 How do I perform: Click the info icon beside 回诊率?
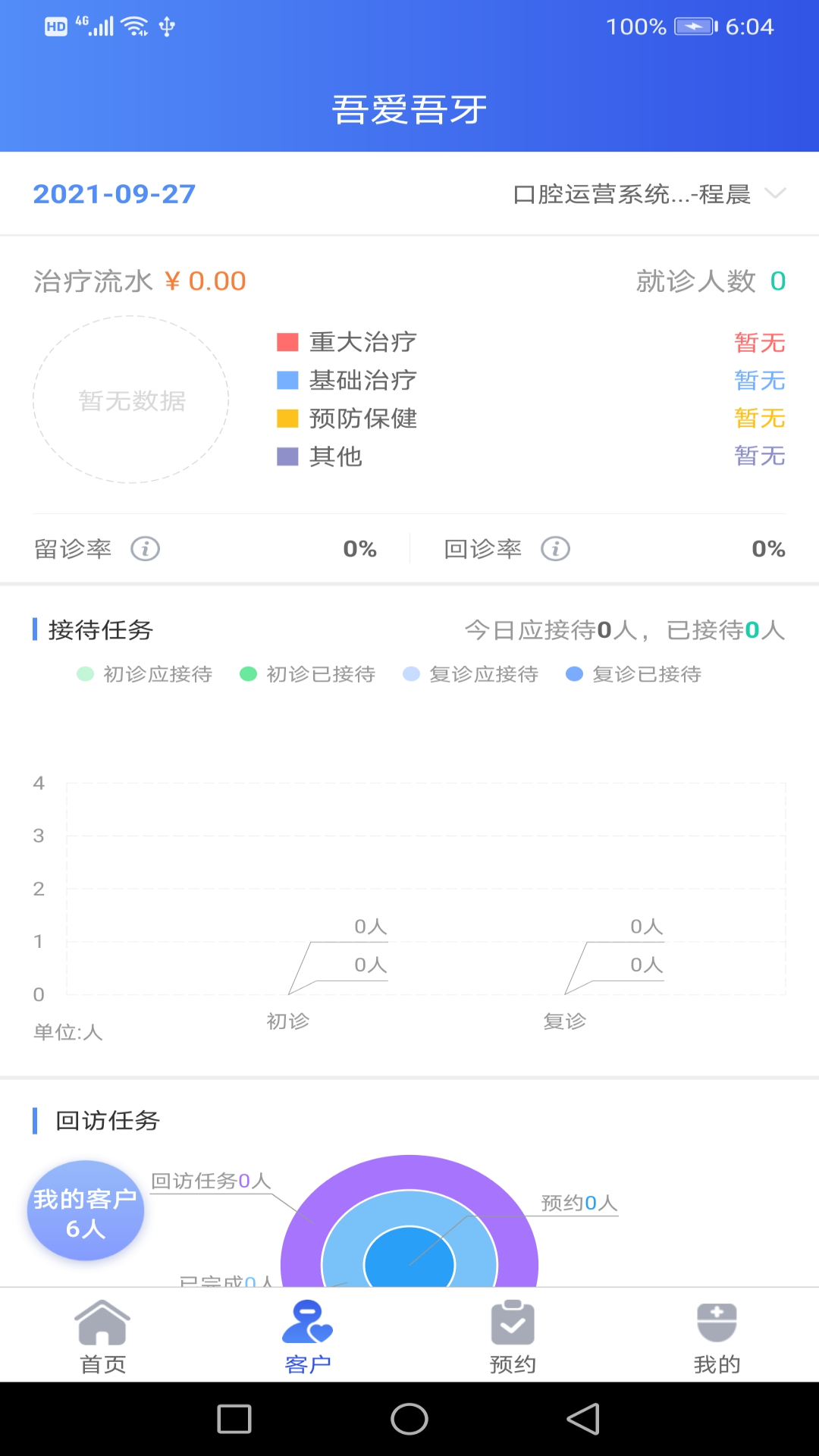click(557, 548)
